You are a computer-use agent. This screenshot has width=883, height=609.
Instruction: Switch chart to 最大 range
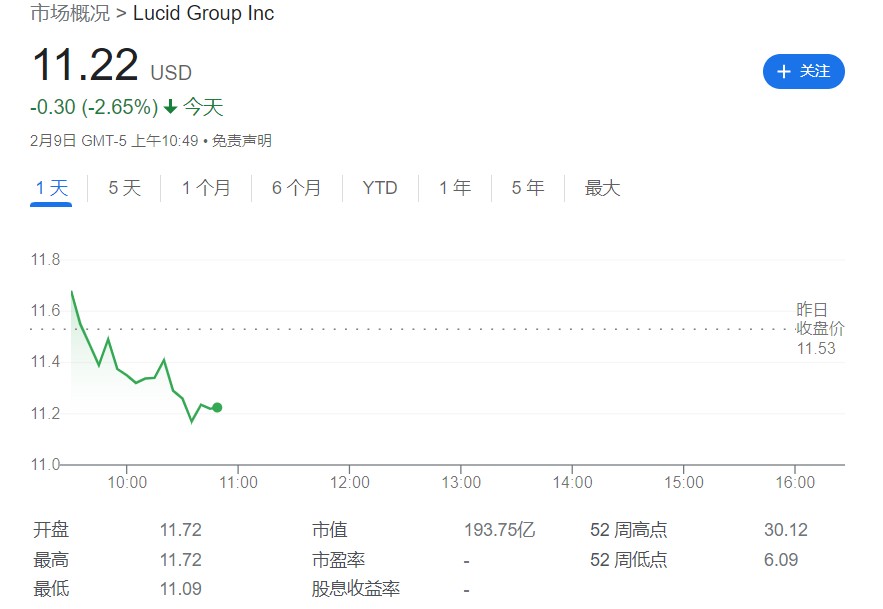[603, 188]
